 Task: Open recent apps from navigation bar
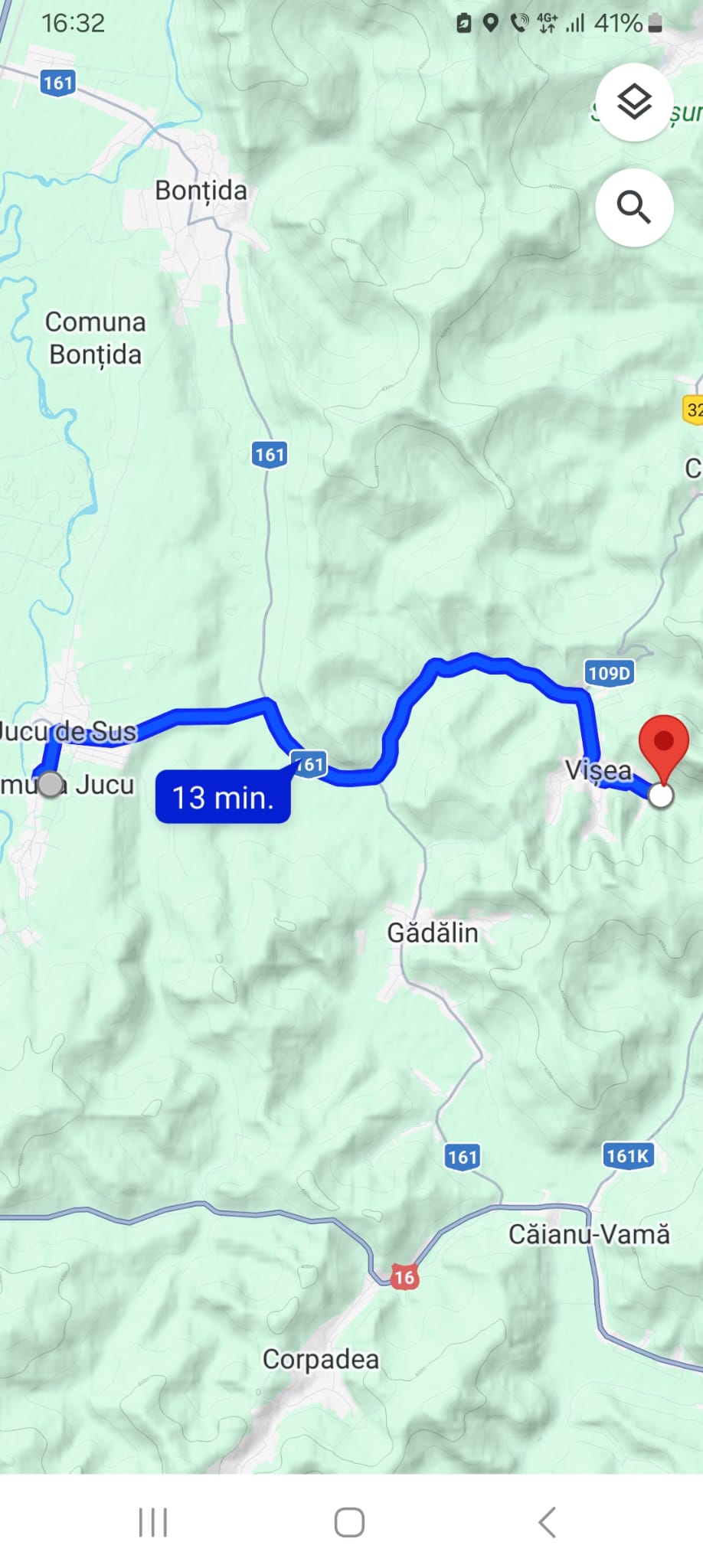153,1522
